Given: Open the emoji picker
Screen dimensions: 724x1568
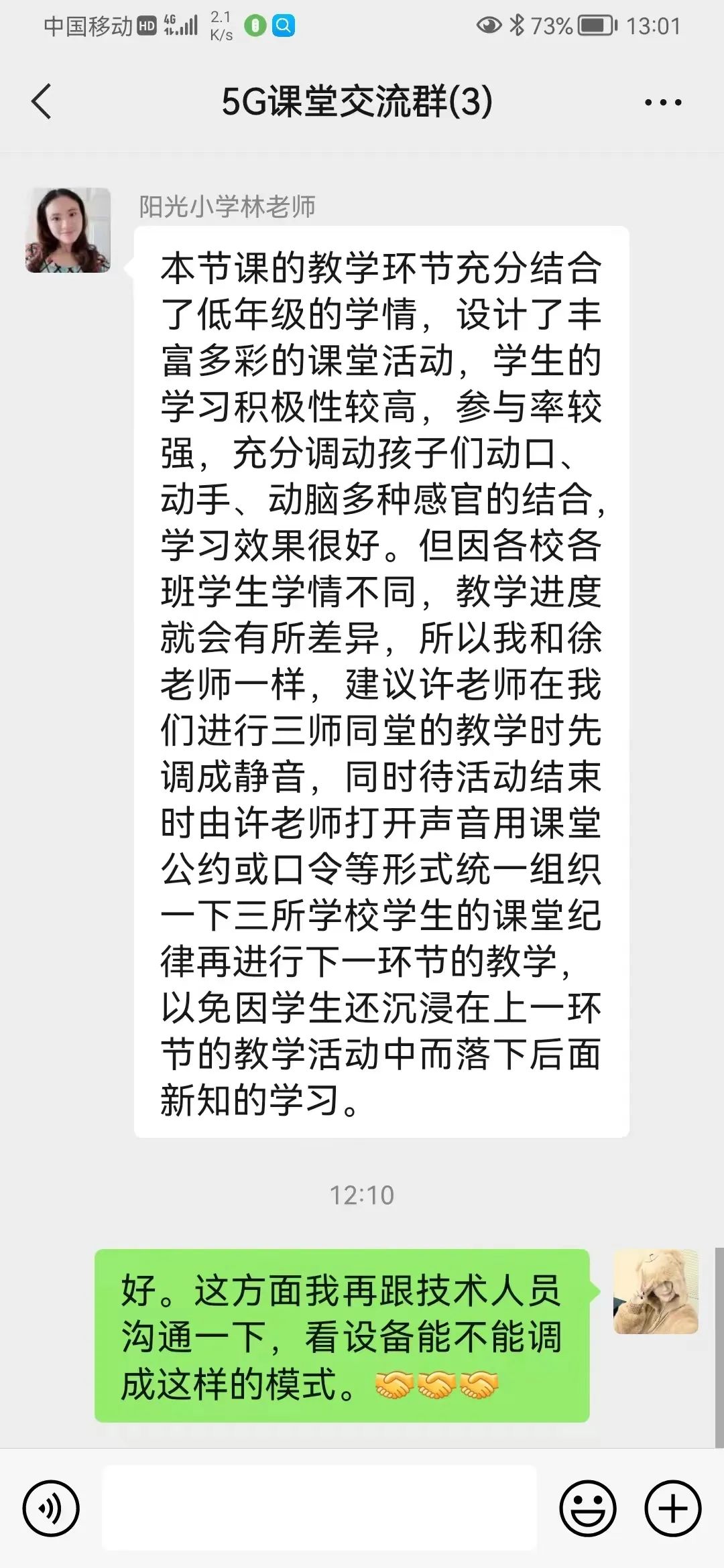Looking at the screenshot, I should click(x=588, y=1508).
